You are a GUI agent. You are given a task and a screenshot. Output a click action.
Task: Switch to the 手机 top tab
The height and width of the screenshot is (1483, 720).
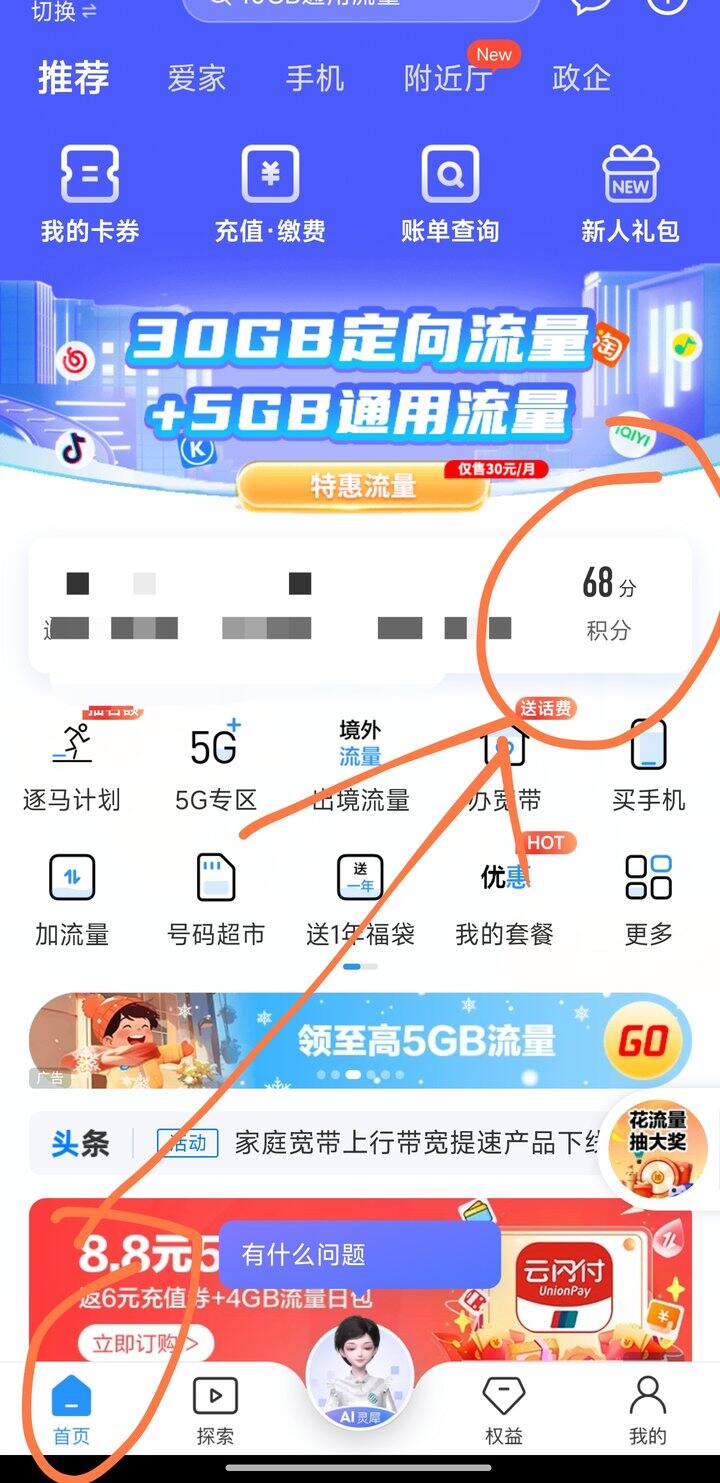pyautogui.click(x=315, y=78)
